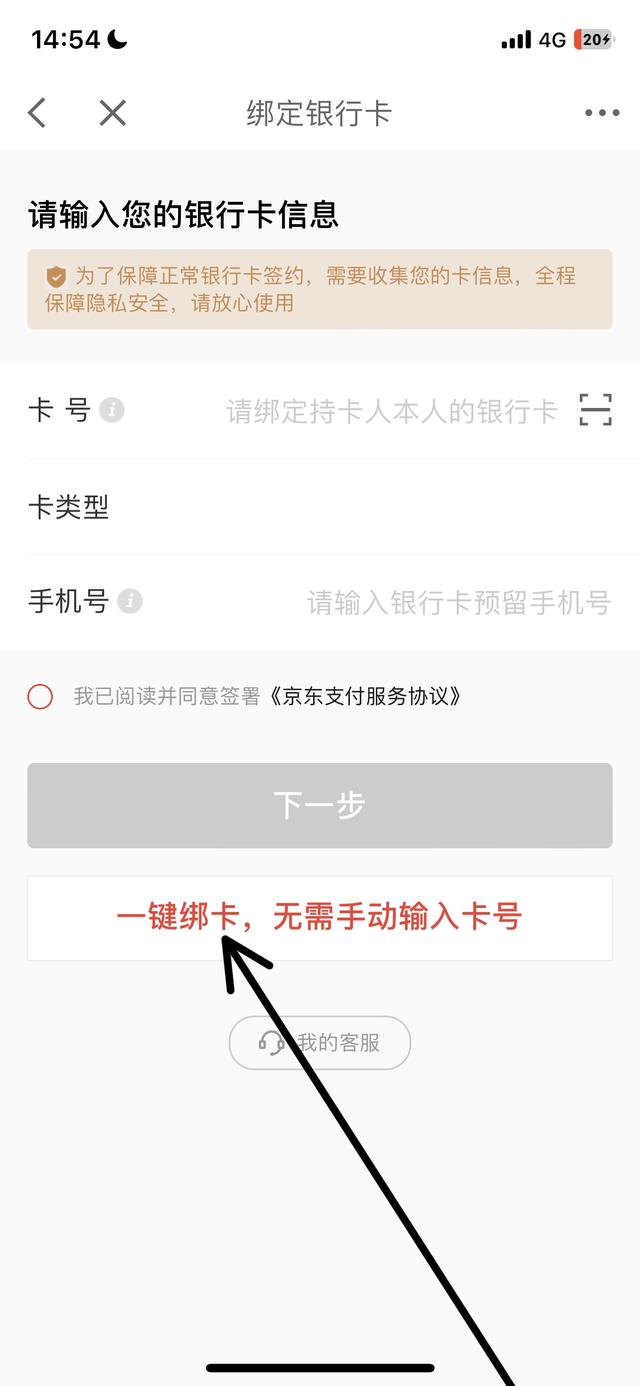Viewport: 640px width, 1386px height.
Task: Check the agree to service agreement circle
Action: pyautogui.click(x=40, y=696)
